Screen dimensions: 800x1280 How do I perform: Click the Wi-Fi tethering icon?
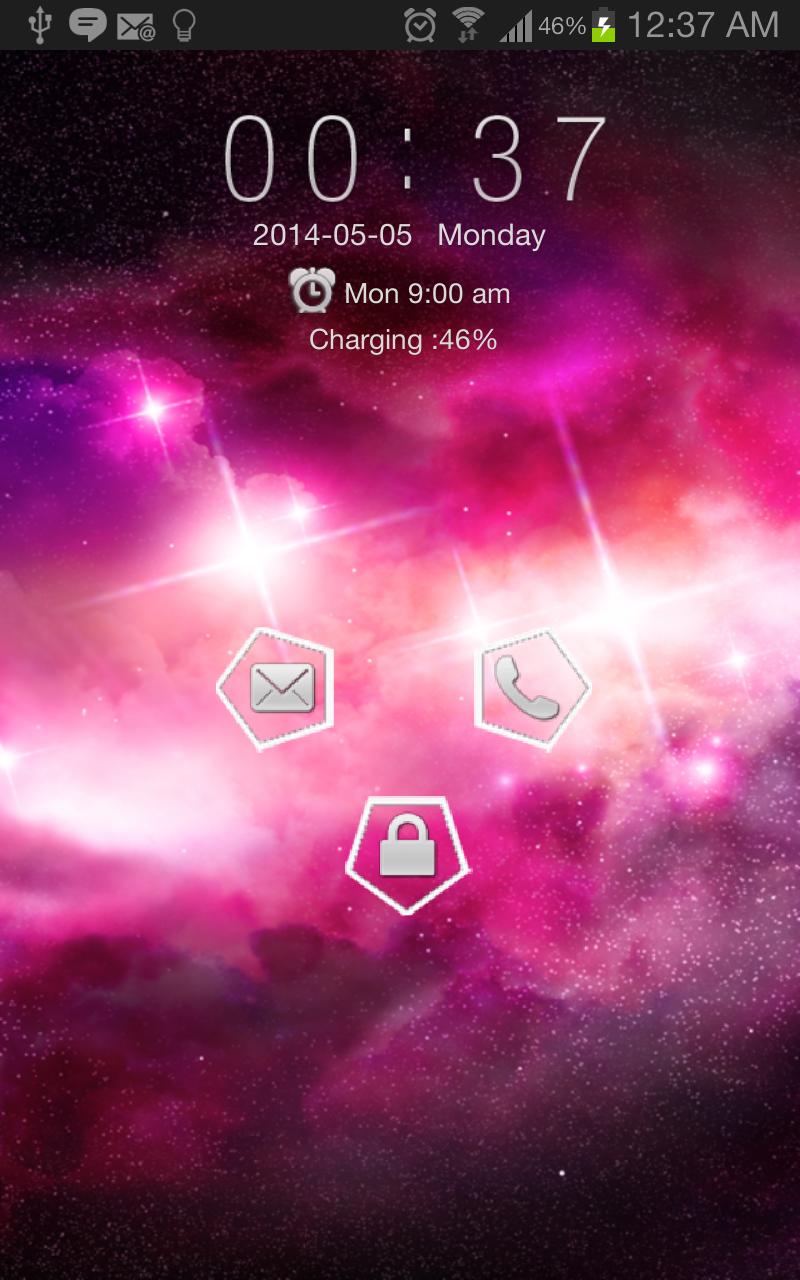(467, 24)
